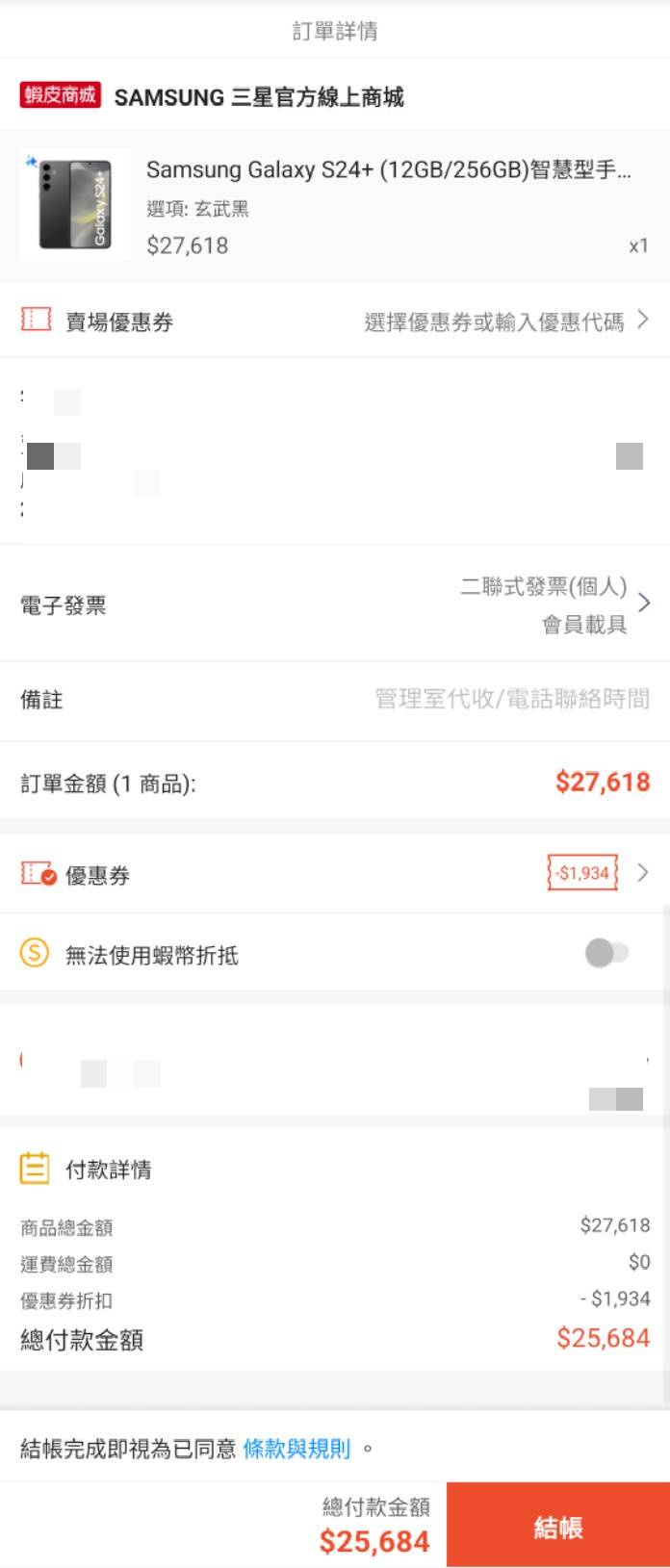Tap the 結帳 checkout button
670x1568 pixels.
[x=557, y=1527]
